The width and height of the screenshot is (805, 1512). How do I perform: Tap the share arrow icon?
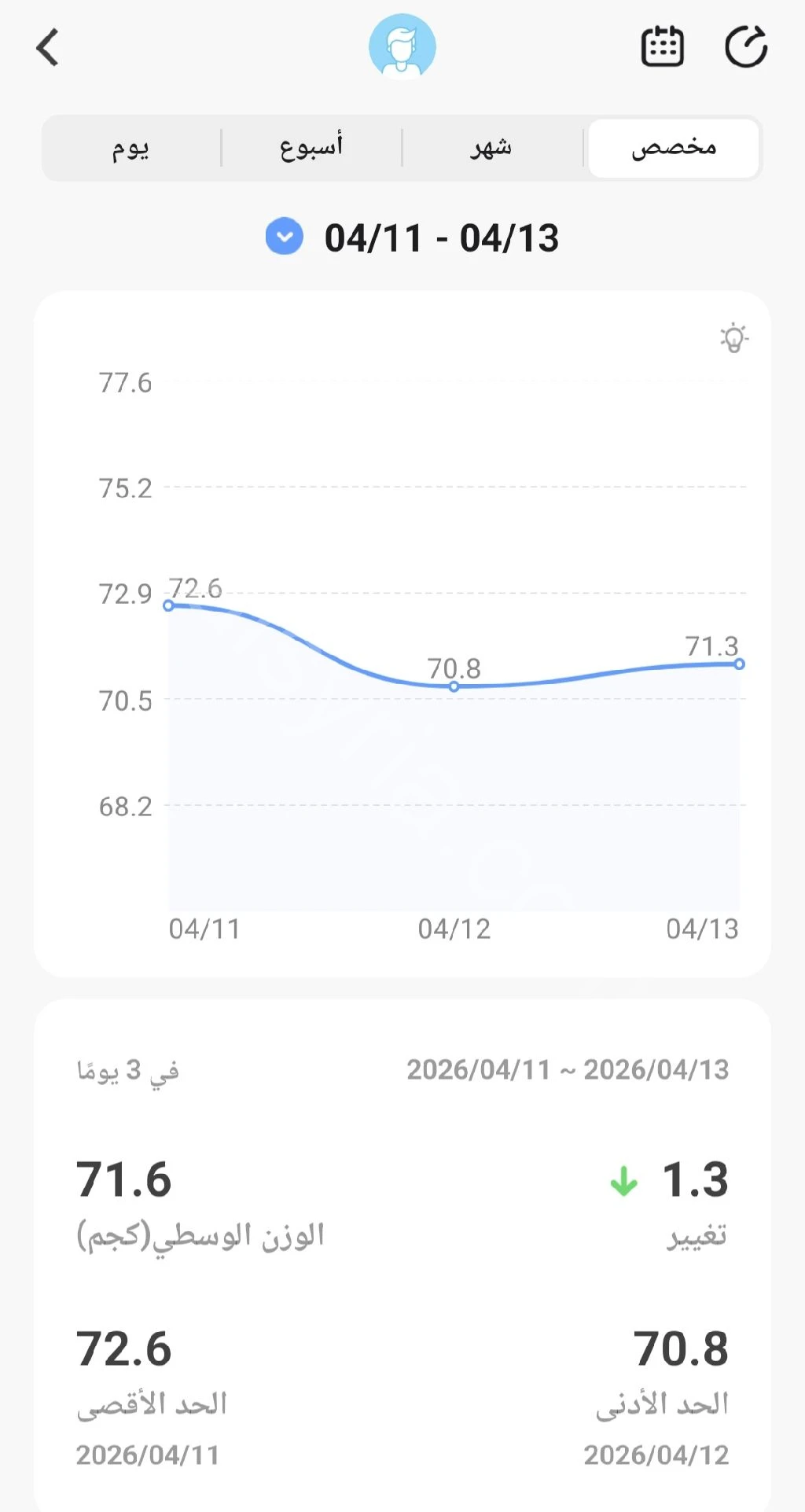pos(745,47)
